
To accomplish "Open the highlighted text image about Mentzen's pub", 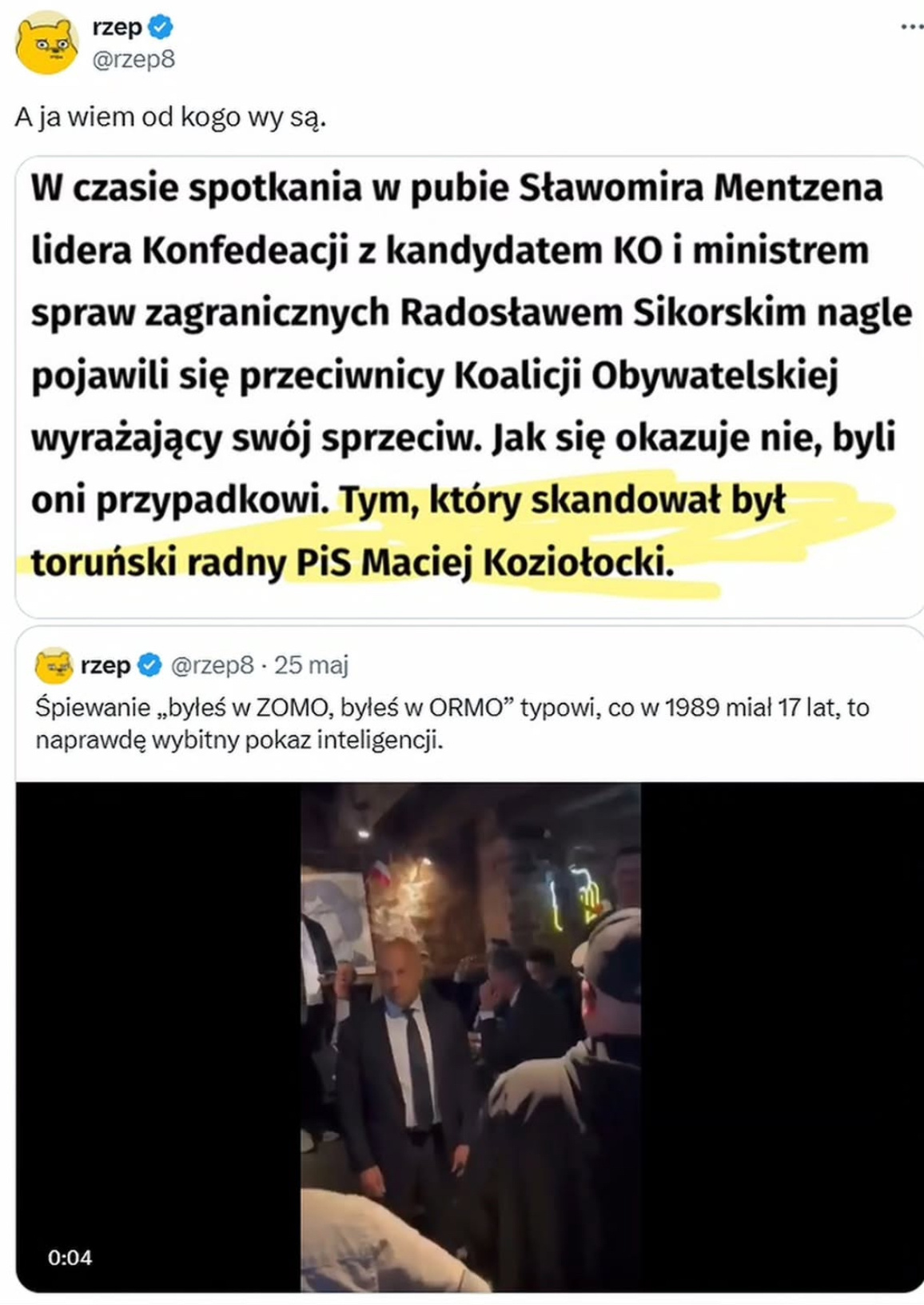I will click(468, 387).
